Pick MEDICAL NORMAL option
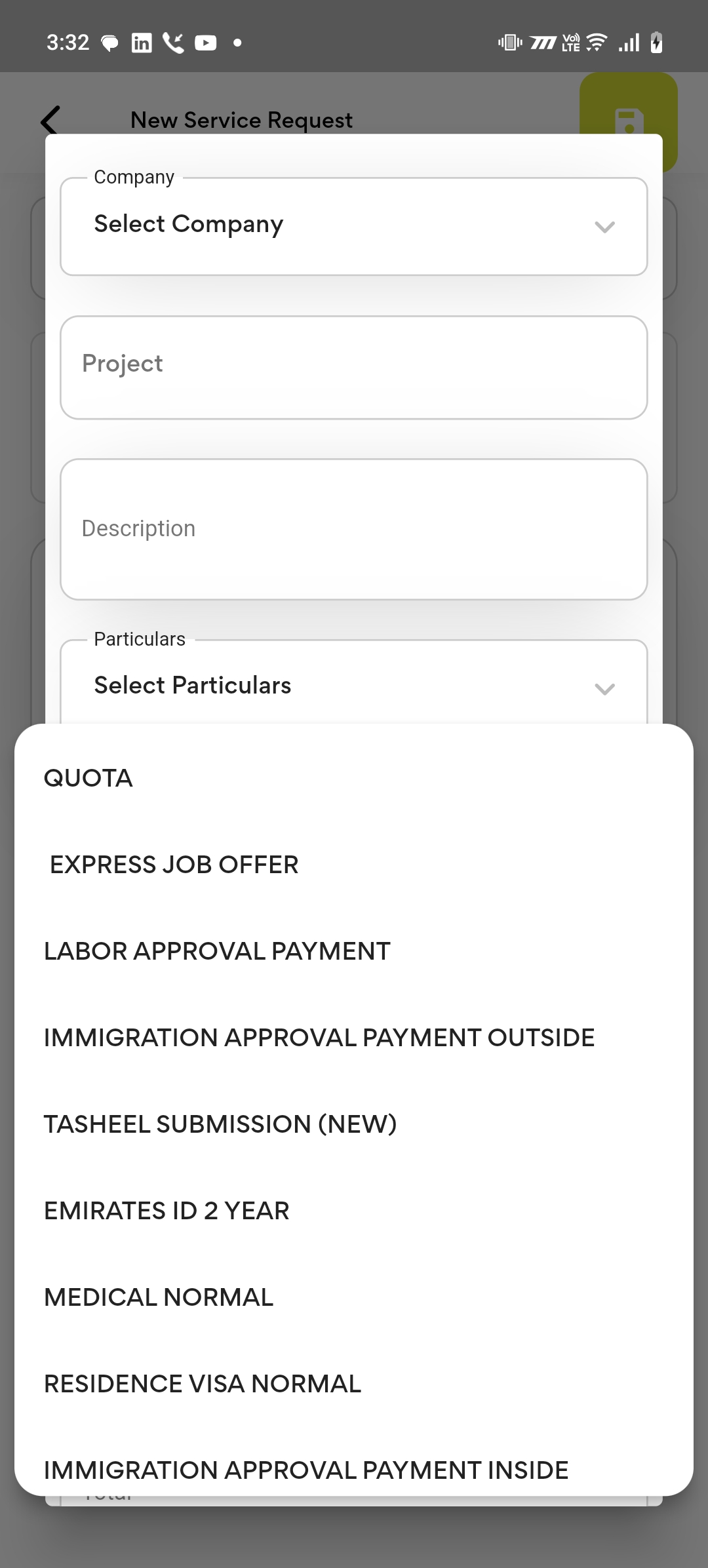The height and width of the screenshot is (1568, 708). click(x=159, y=1297)
